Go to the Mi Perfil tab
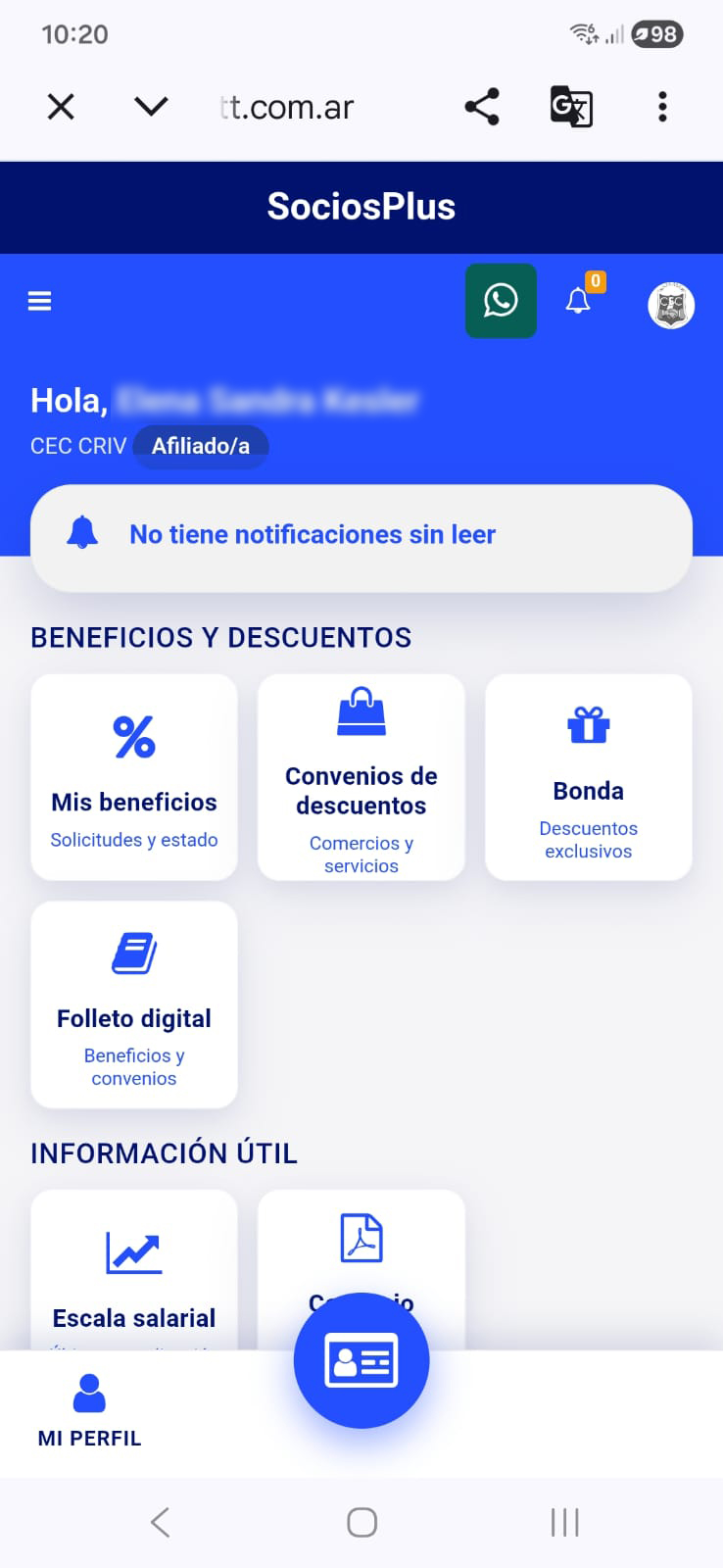The width and height of the screenshot is (723, 1568). (89, 1411)
